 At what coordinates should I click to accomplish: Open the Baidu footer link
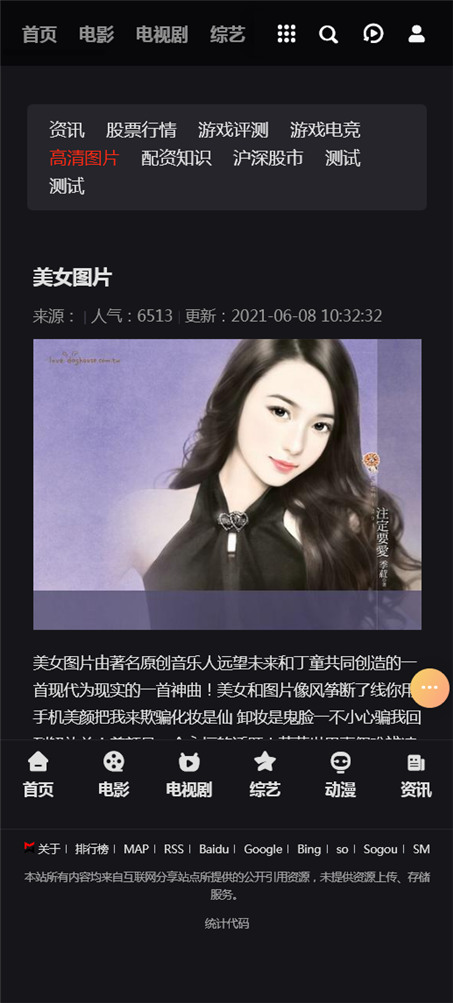(x=214, y=849)
